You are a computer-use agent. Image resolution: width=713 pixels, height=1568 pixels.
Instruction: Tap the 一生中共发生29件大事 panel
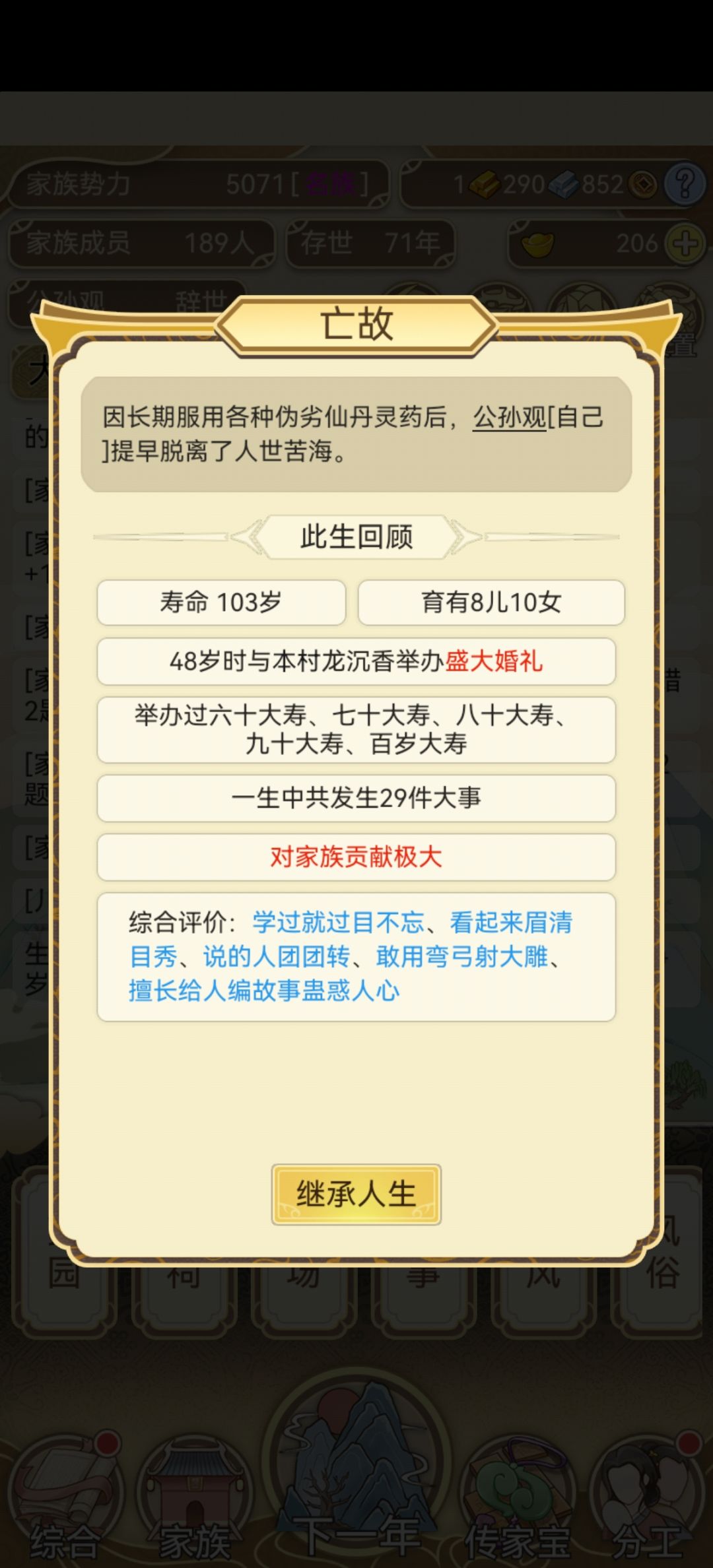[356, 798]
